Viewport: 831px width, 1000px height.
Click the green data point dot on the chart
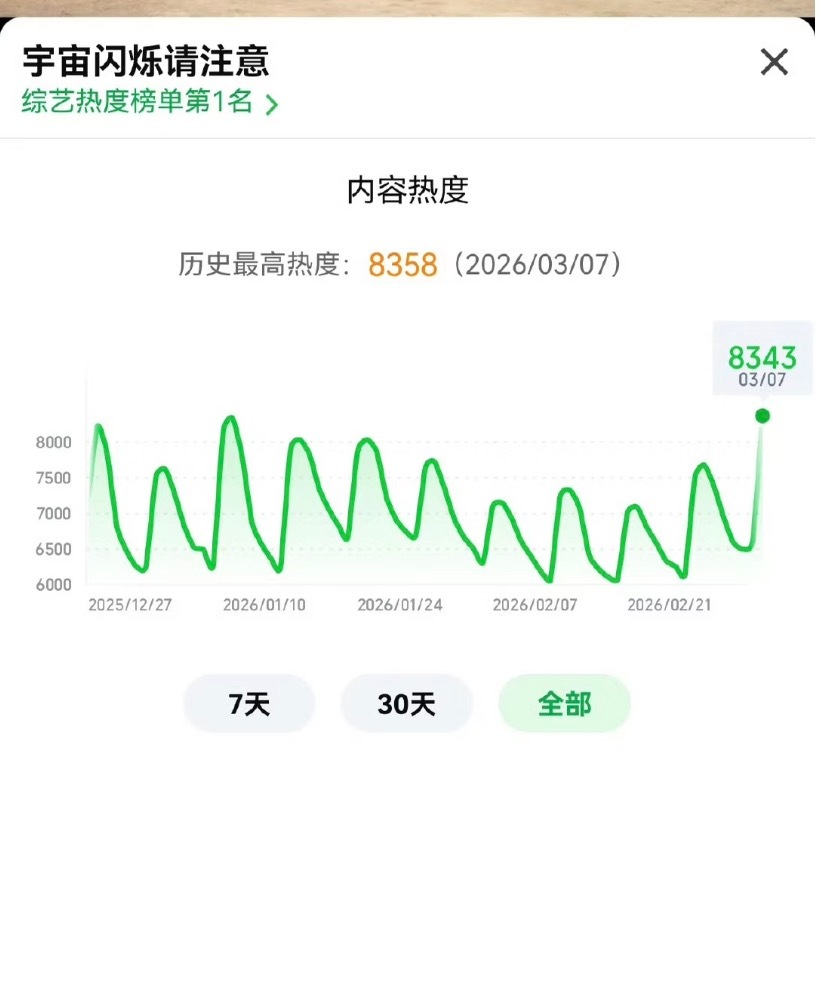pos(764,416)
